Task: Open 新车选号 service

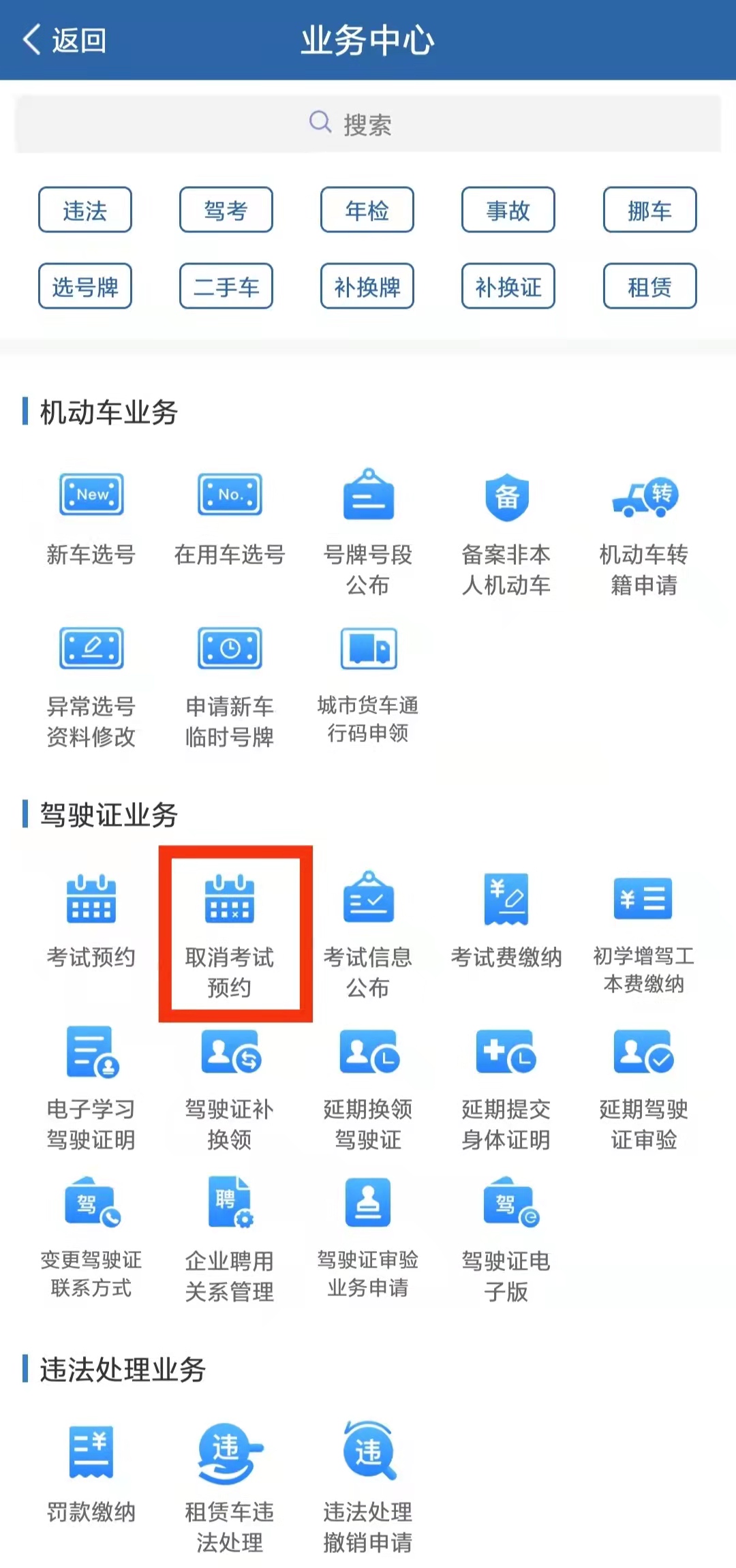Action: tap(91, 518)
